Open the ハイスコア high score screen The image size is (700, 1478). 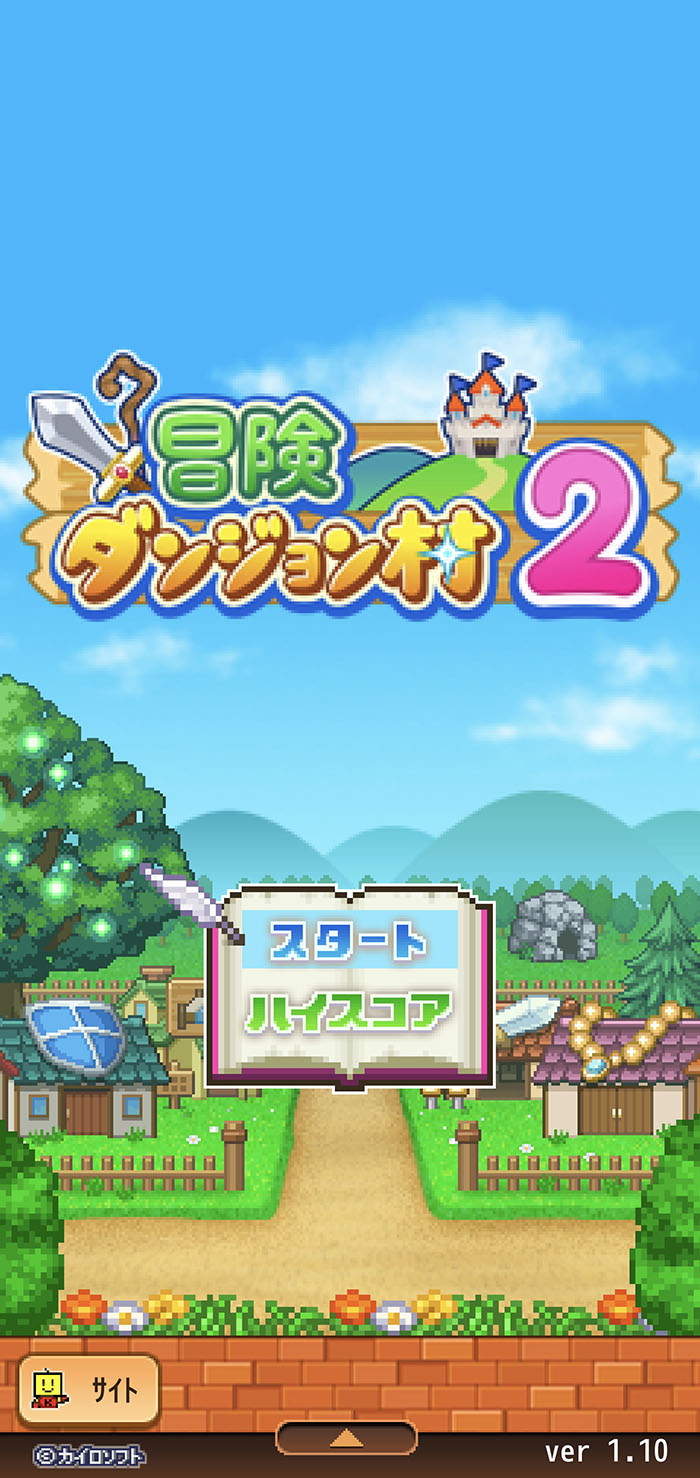[350, 1011]
